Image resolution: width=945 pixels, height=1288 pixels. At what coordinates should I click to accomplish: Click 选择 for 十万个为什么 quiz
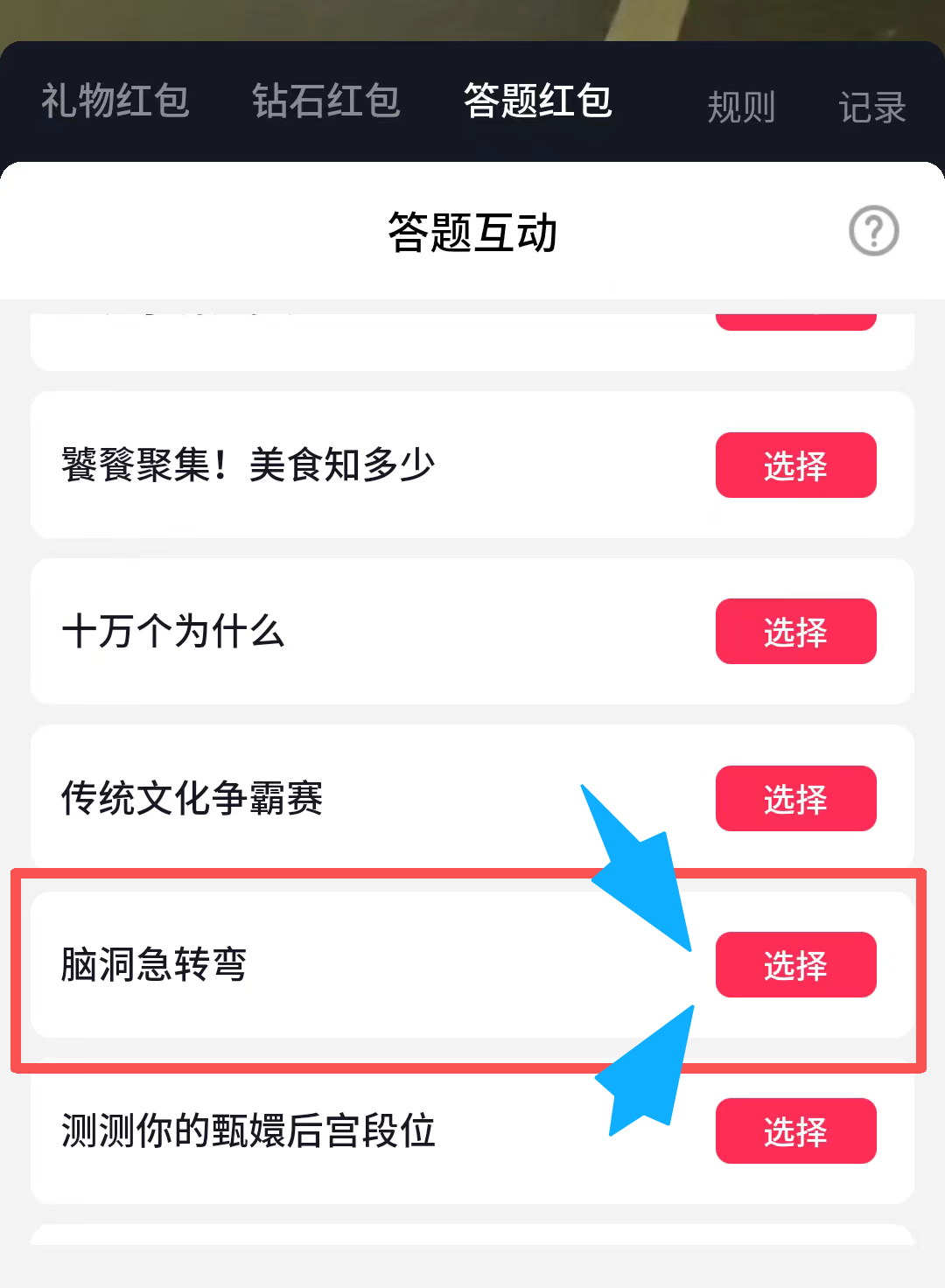tap(794, 632)
